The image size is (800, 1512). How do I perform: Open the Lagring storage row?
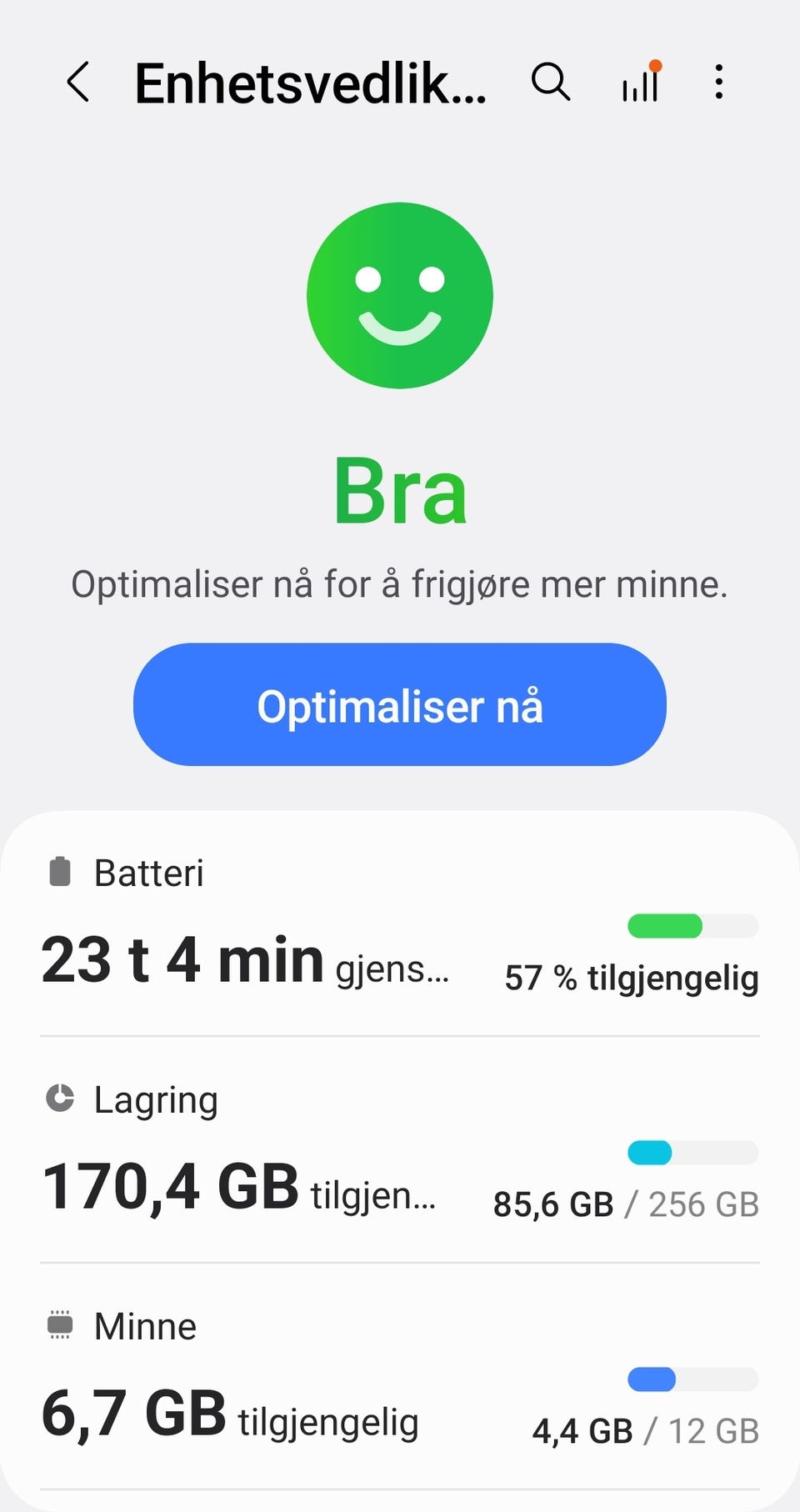(400, 1150)
